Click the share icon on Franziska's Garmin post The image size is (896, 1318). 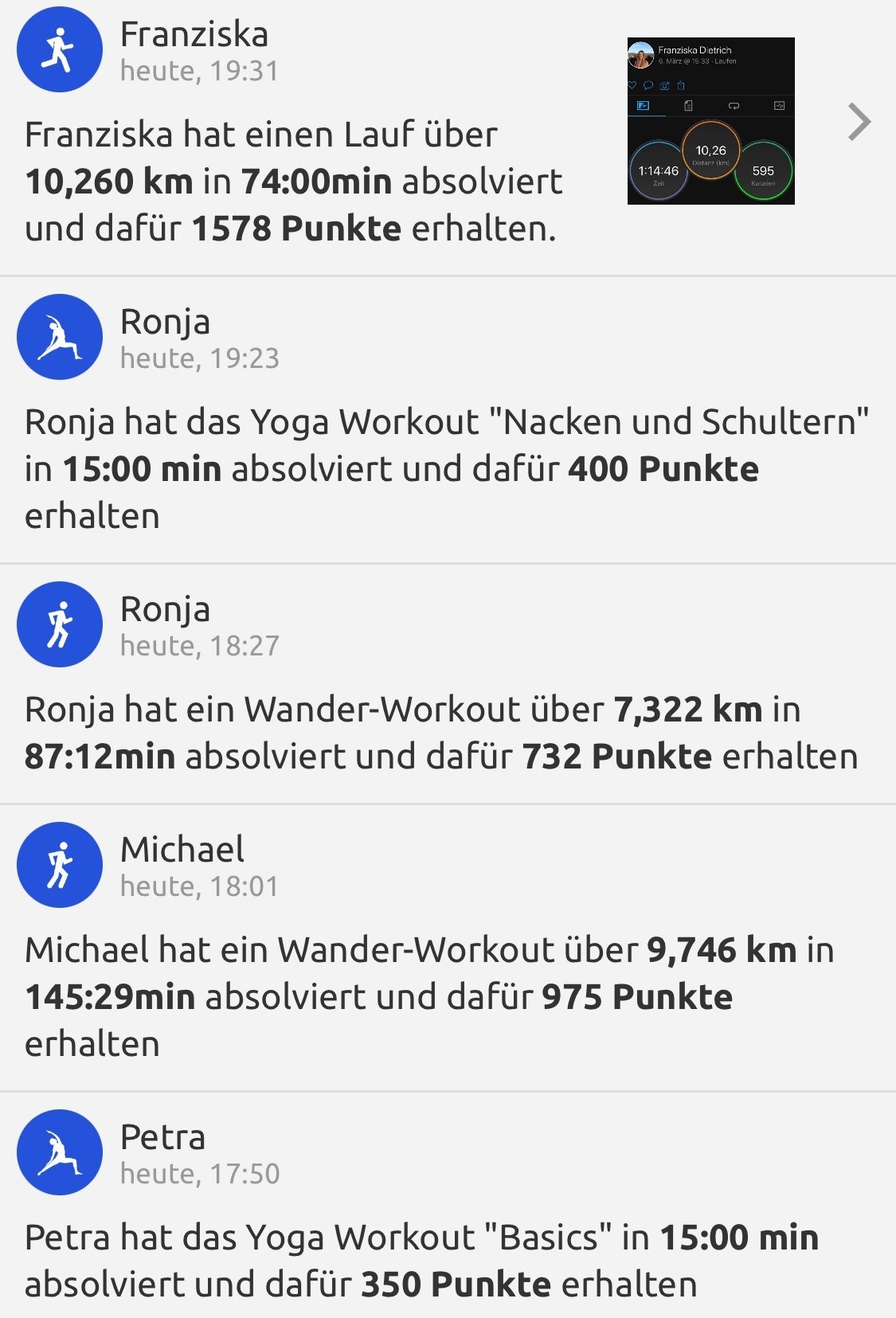(x=681, y=85)
